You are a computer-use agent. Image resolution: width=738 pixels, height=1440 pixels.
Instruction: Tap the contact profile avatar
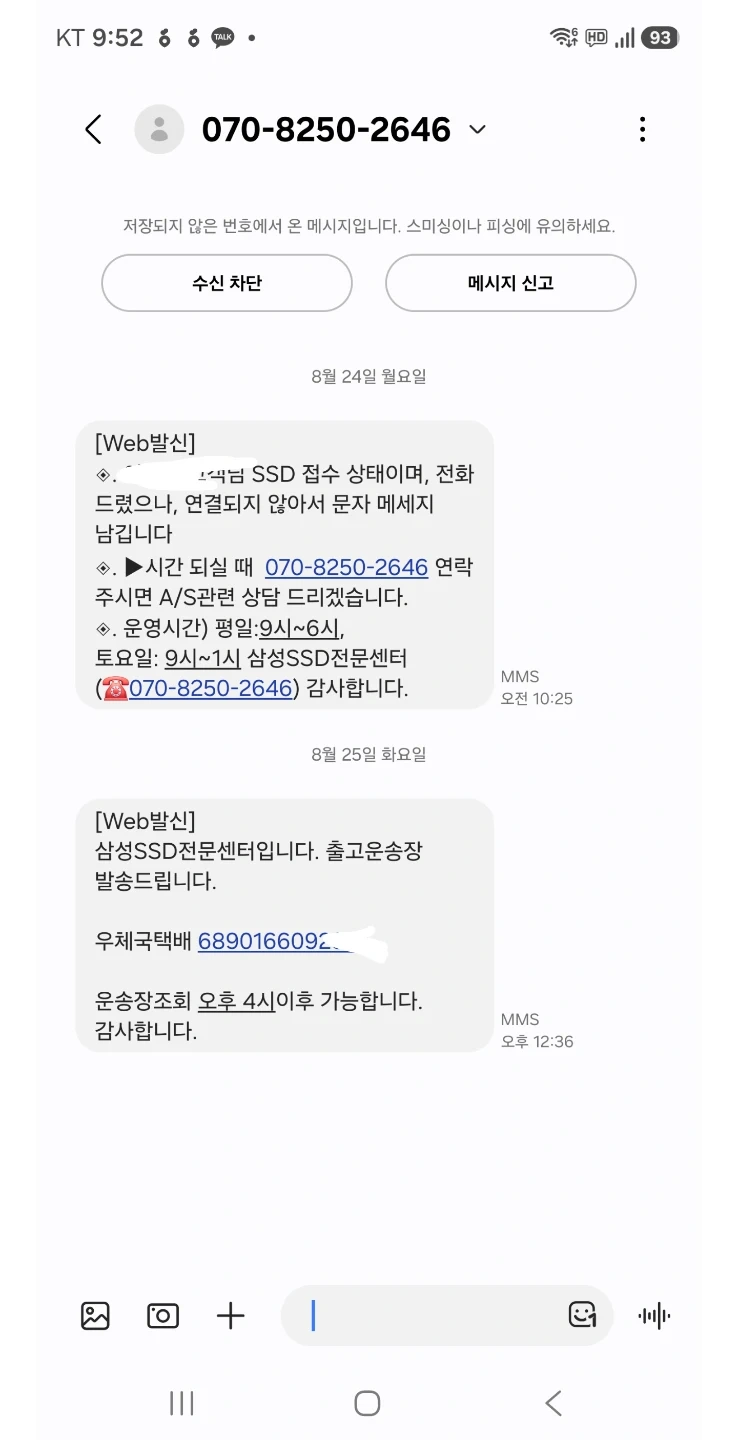point(159,129)
